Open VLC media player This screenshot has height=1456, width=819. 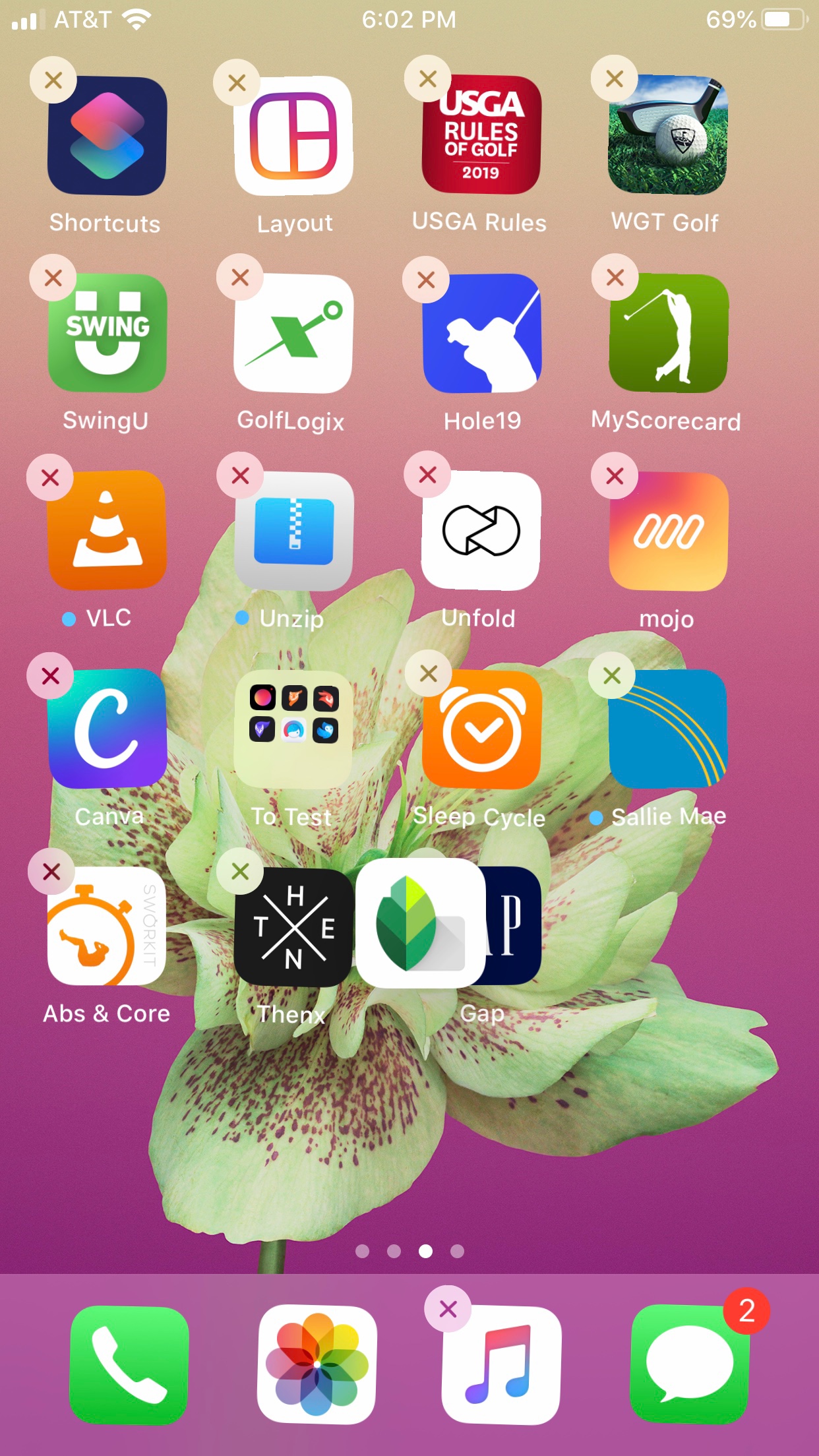click(107, 530)
